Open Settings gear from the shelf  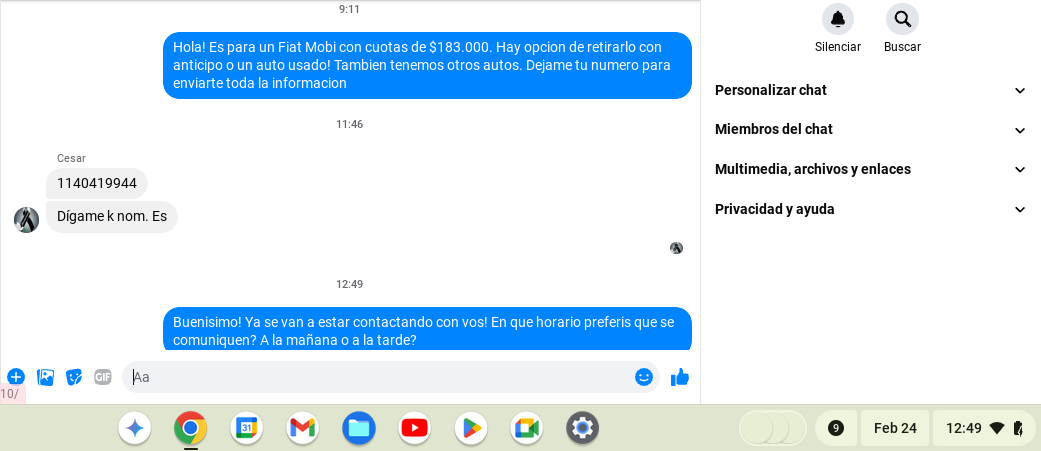tap(582, 428)
